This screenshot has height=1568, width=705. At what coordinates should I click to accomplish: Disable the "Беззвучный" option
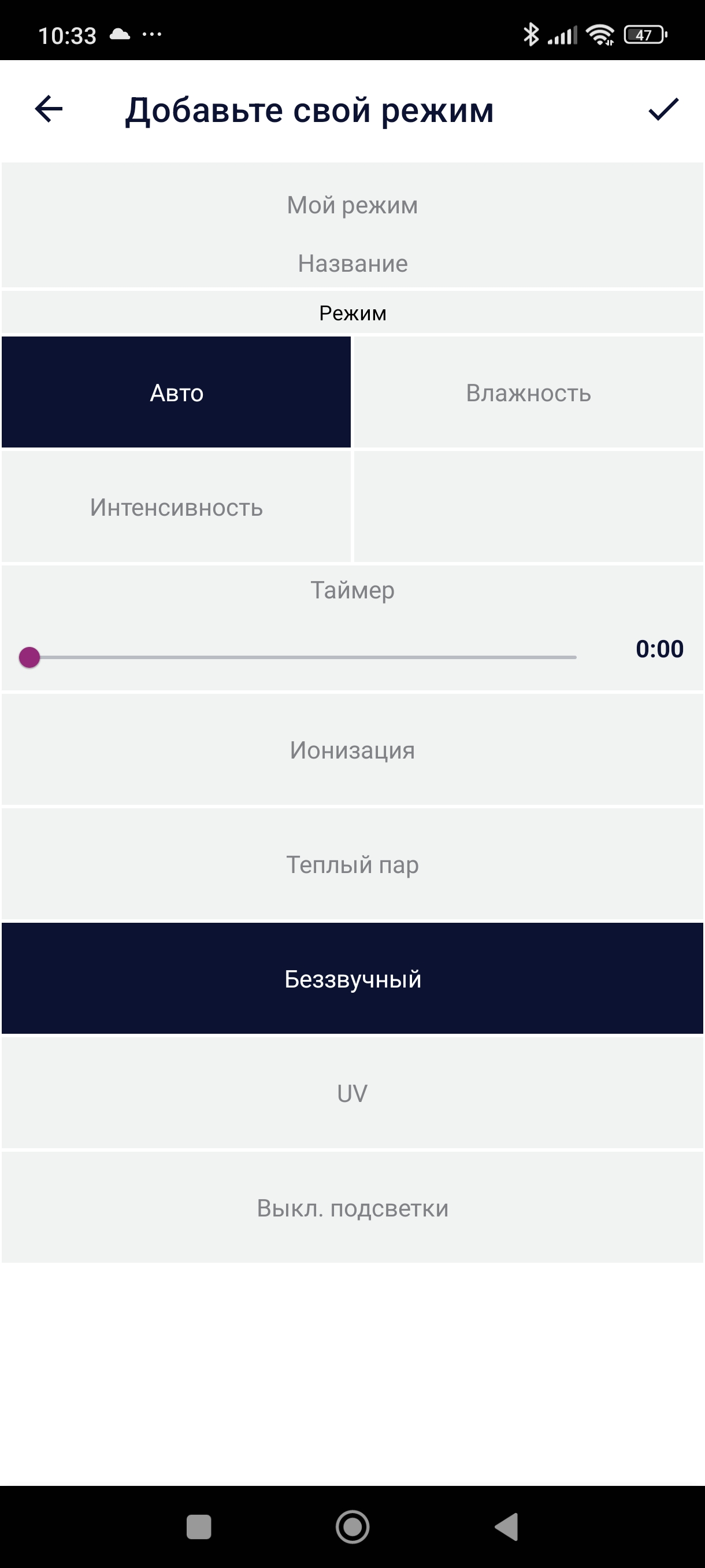click(352, 979)
